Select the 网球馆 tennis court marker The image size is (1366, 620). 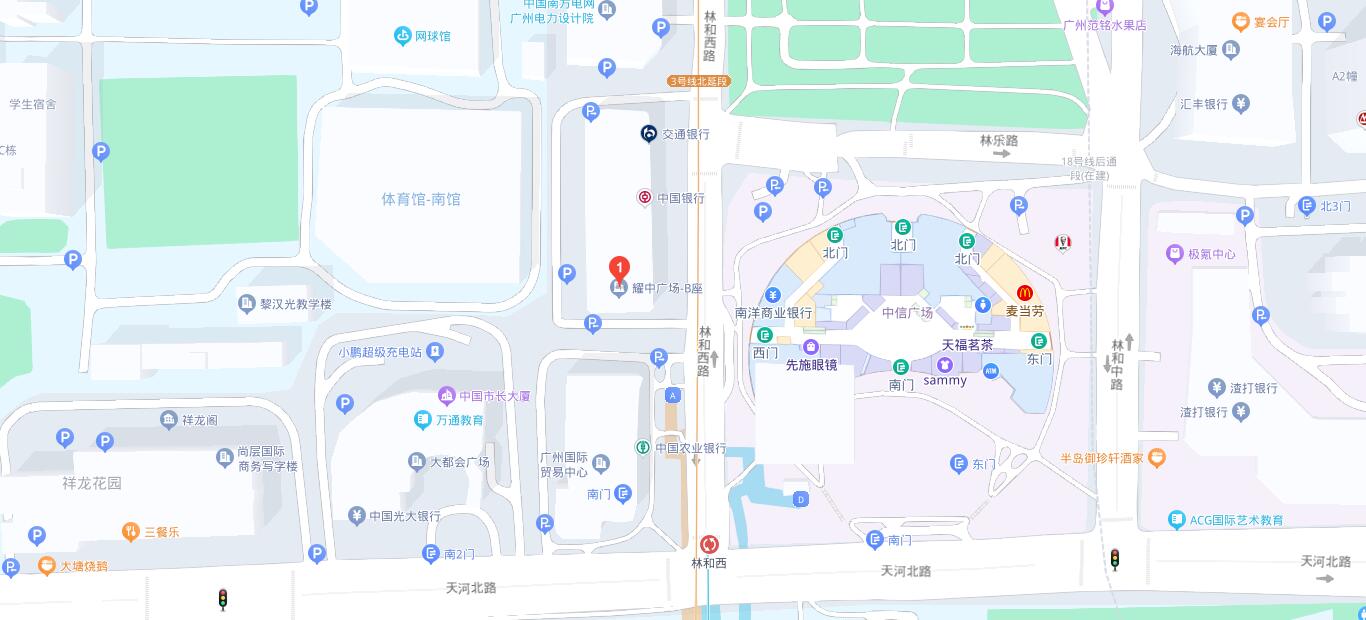(403, 36)
